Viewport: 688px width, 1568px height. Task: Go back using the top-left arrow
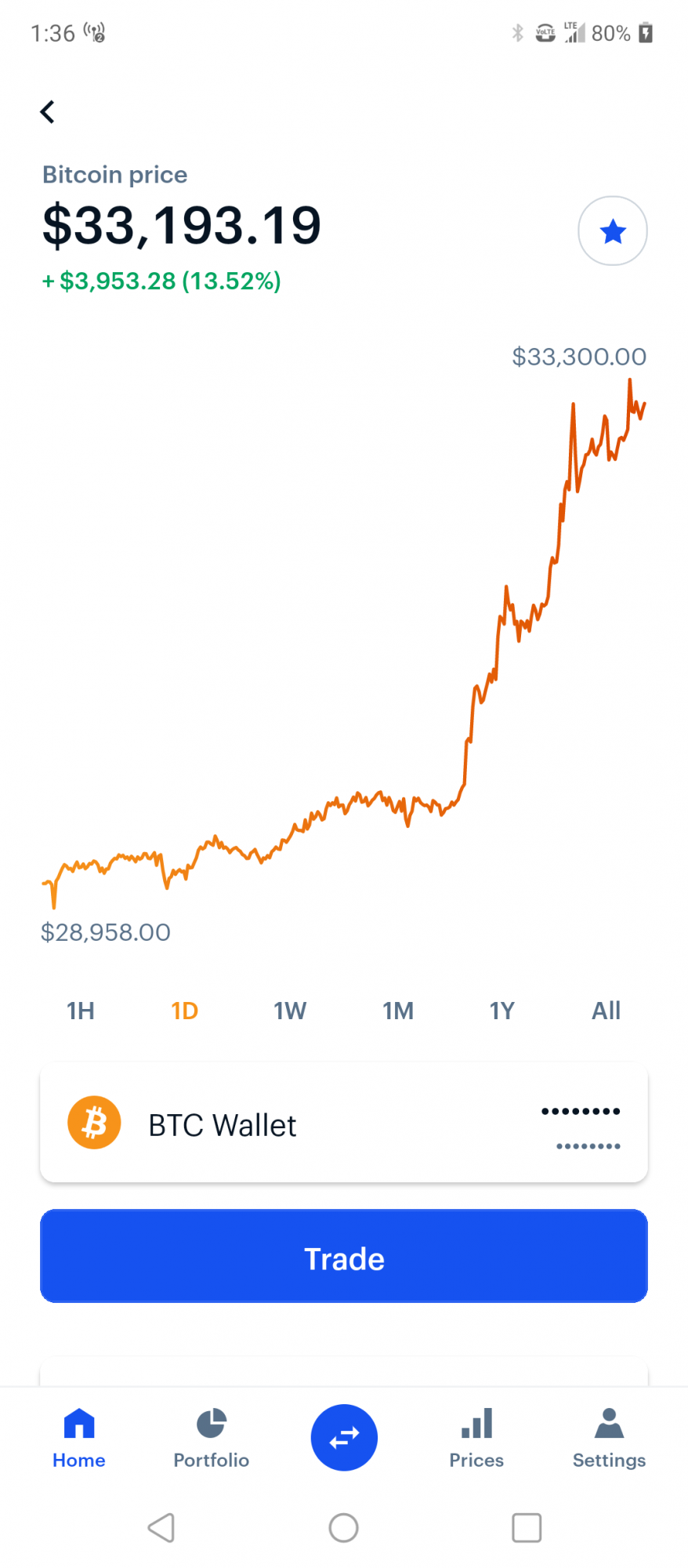point(47,112)
